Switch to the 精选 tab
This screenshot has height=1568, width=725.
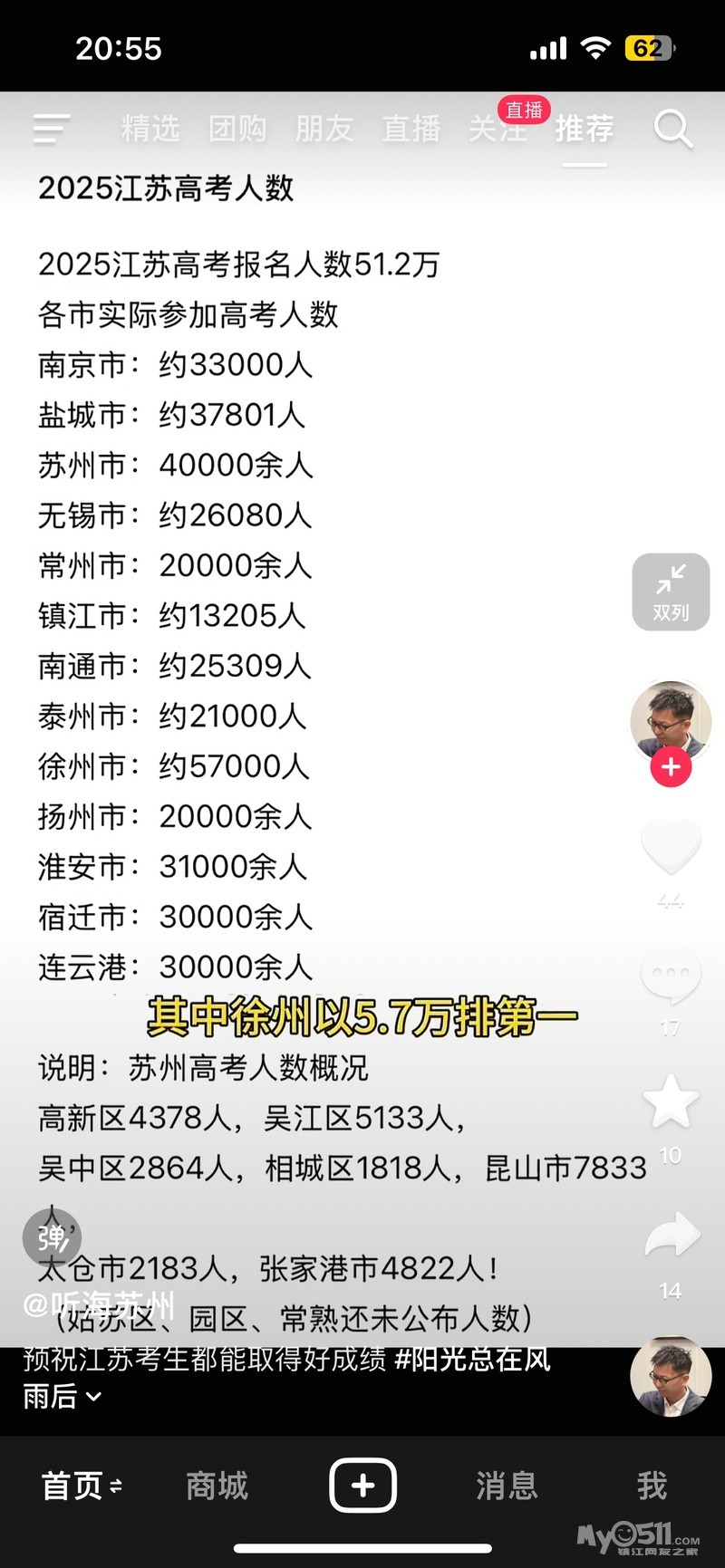coord(150,129)
